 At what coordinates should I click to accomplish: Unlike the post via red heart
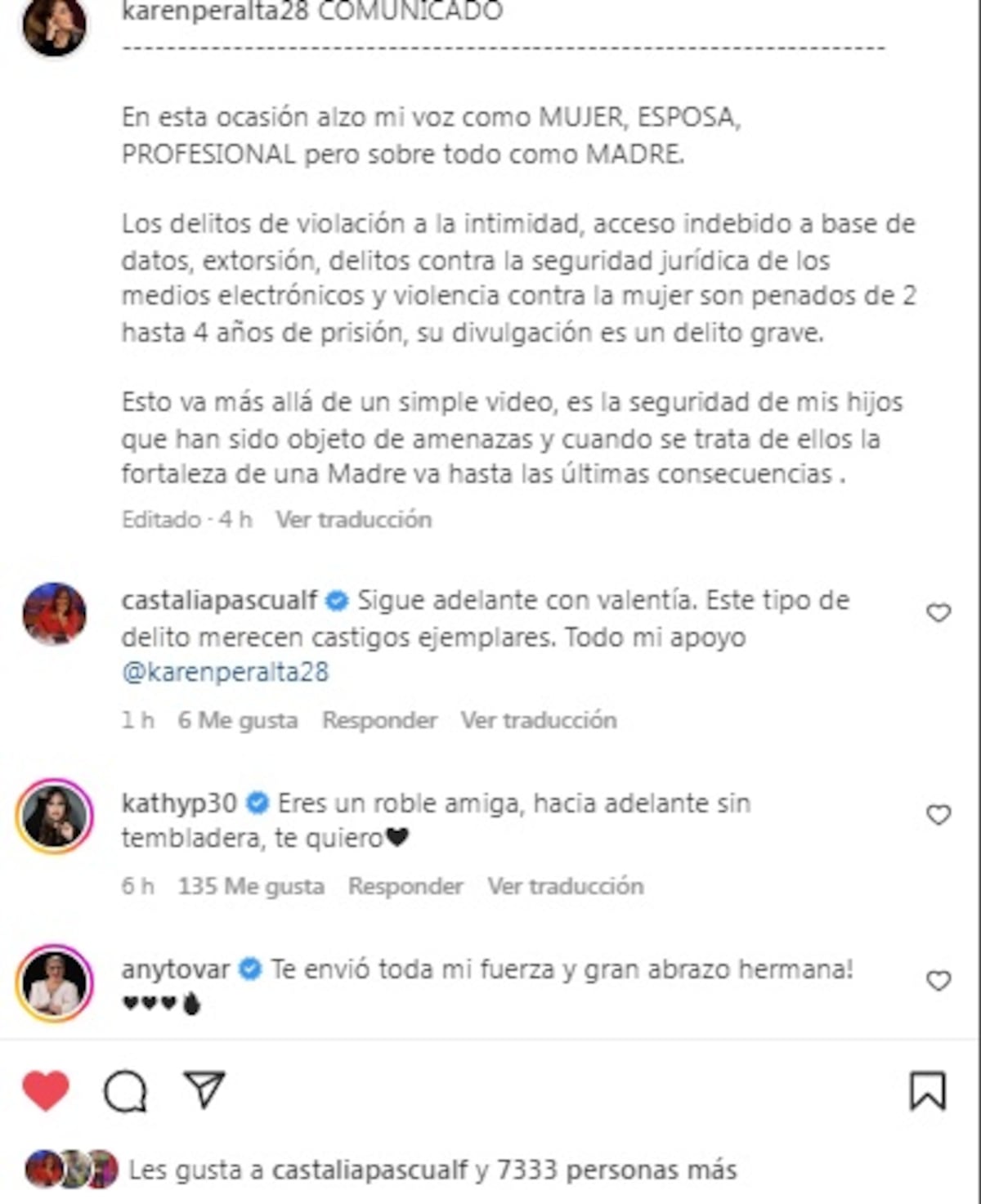click(46, 1091)
